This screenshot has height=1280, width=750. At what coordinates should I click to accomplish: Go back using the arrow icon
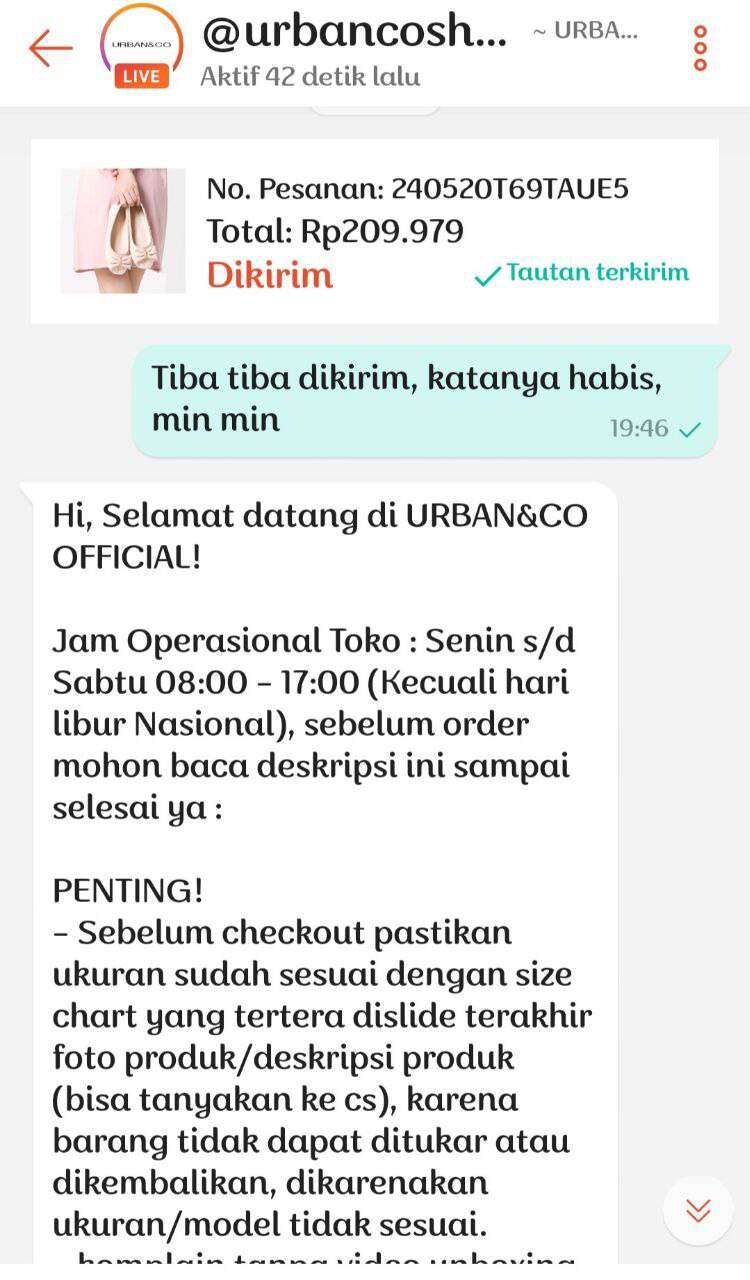click(50, 48)
